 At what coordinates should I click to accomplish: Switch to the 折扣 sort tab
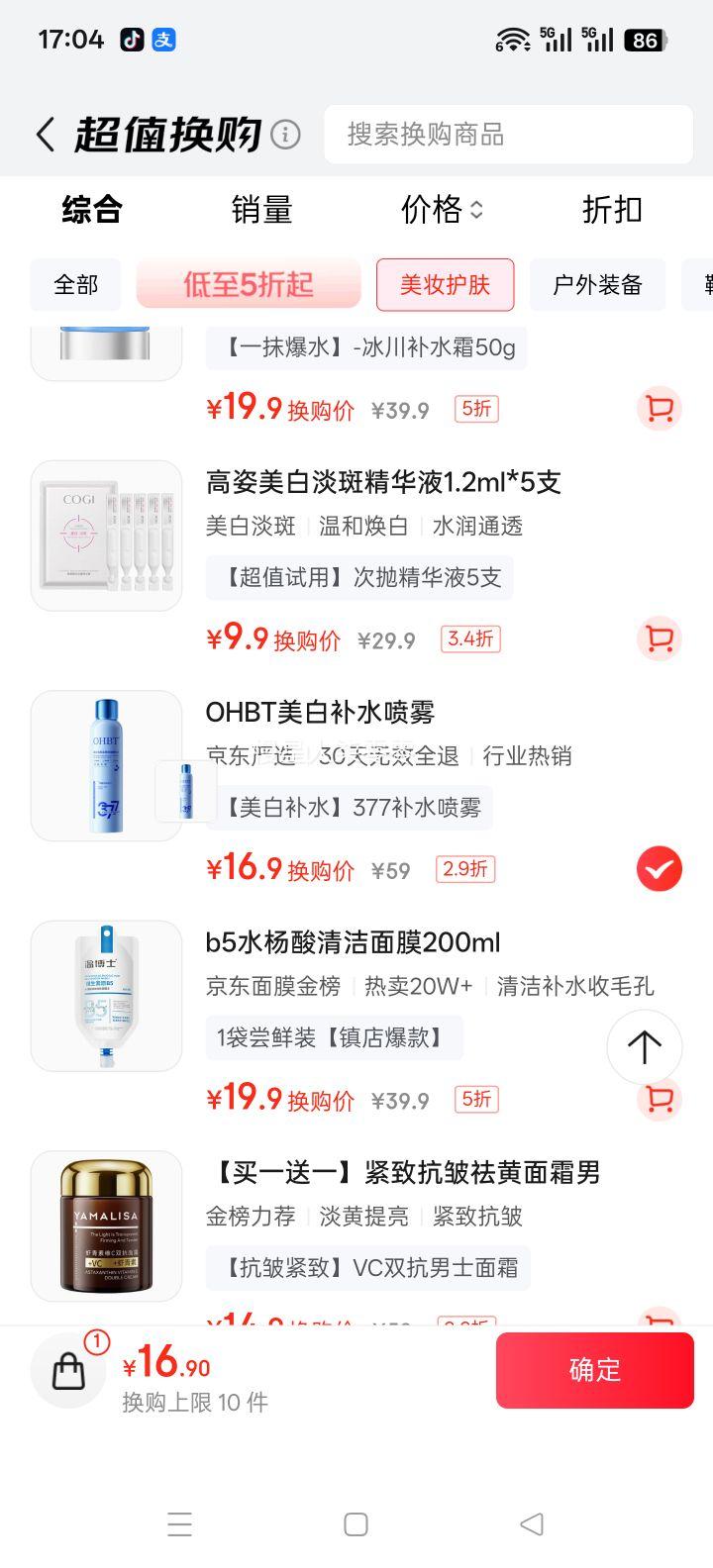(612, 210)
